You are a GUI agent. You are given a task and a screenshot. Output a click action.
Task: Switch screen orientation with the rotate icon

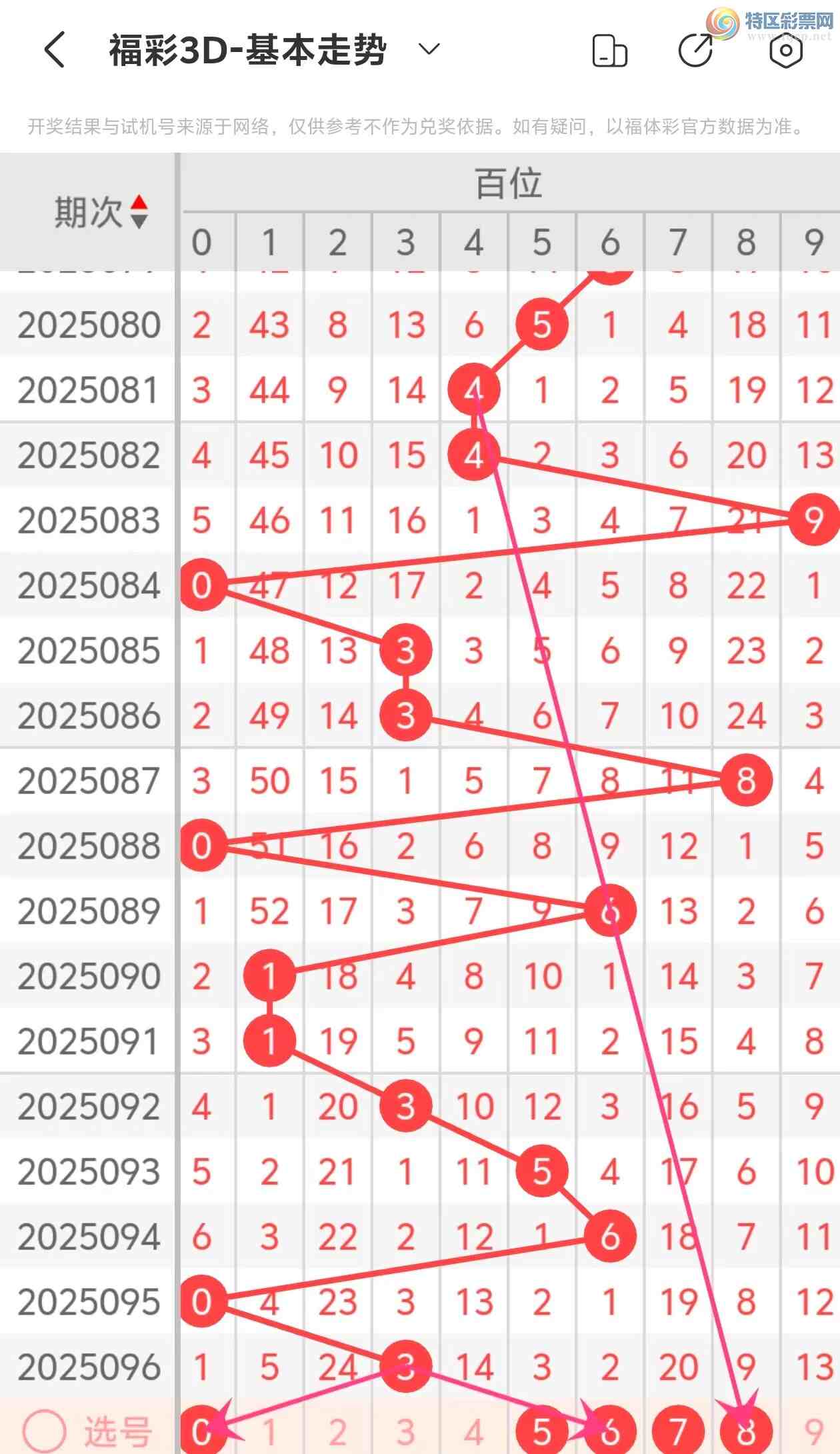coord(609,51)
